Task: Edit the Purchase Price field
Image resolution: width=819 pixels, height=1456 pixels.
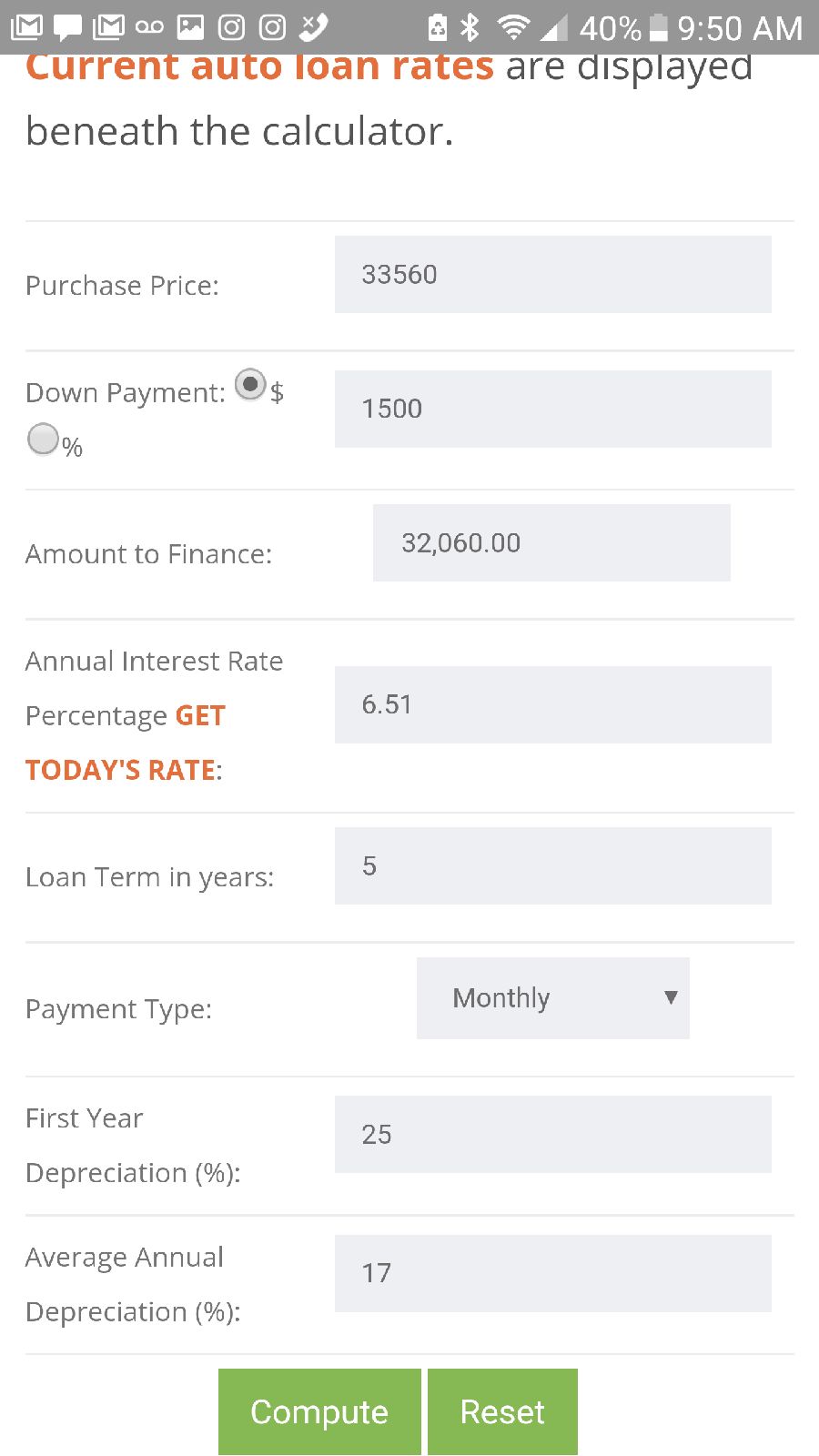Action: (x=552, y=274)
